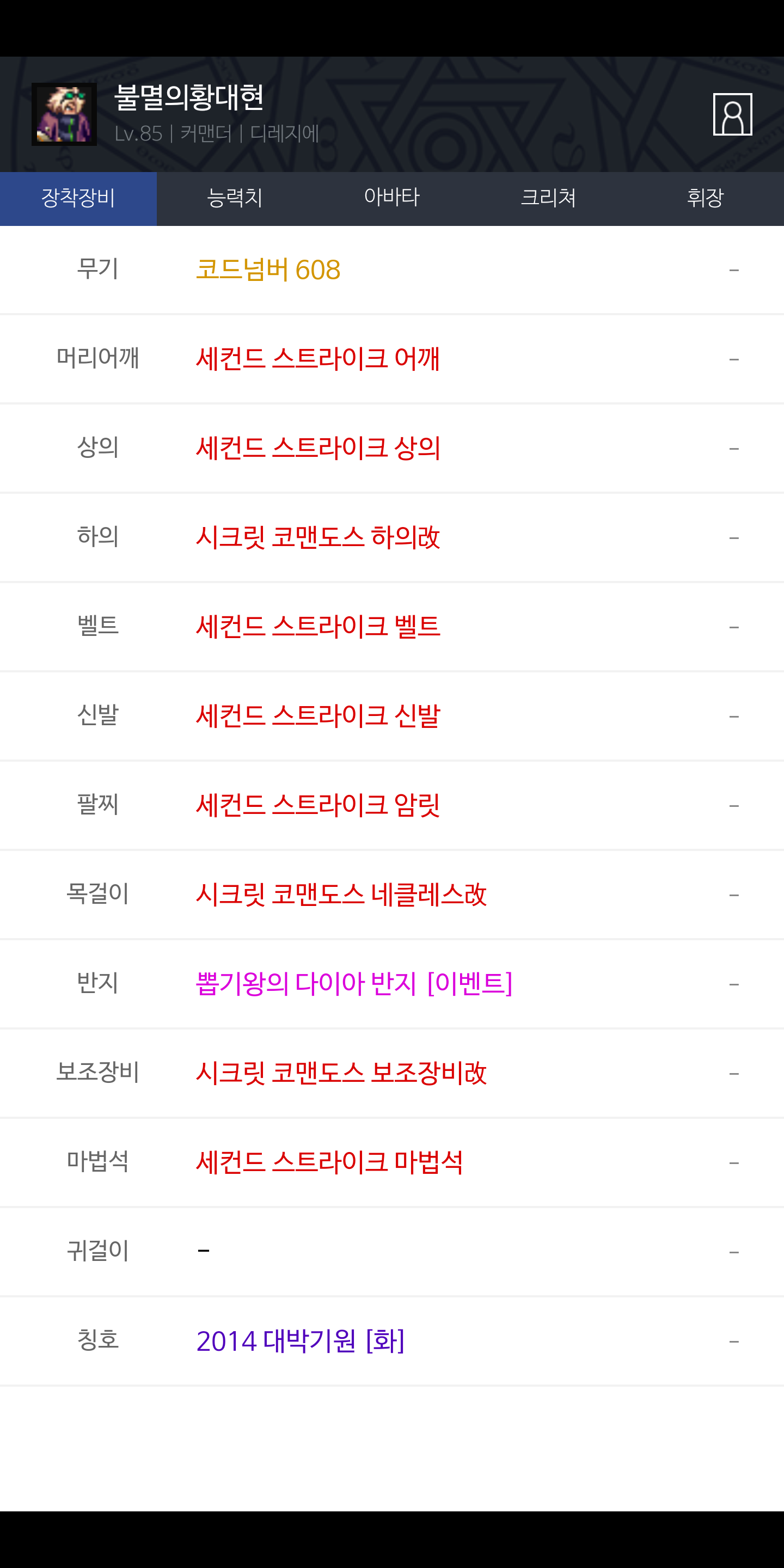View title 2014 대박기원 [화]
784x1568 pixels.
[x=300, y=1341]
